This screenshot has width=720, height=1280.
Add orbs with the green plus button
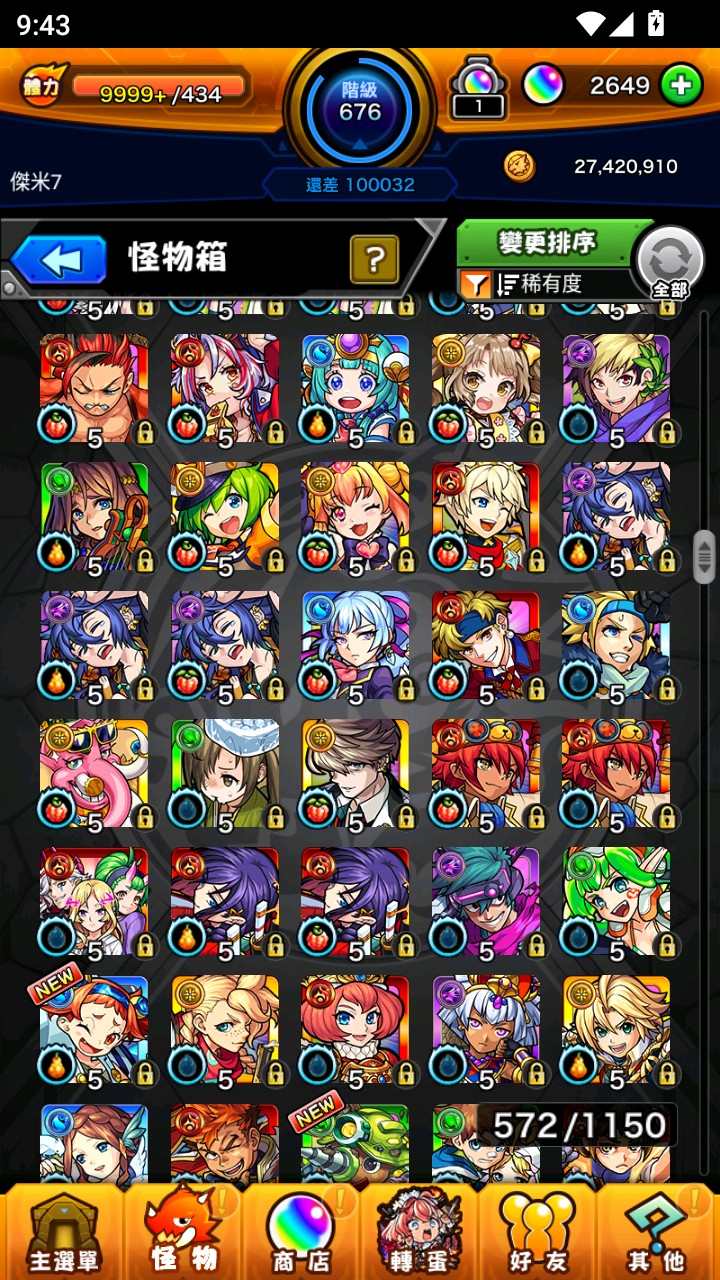coord(681,86)
